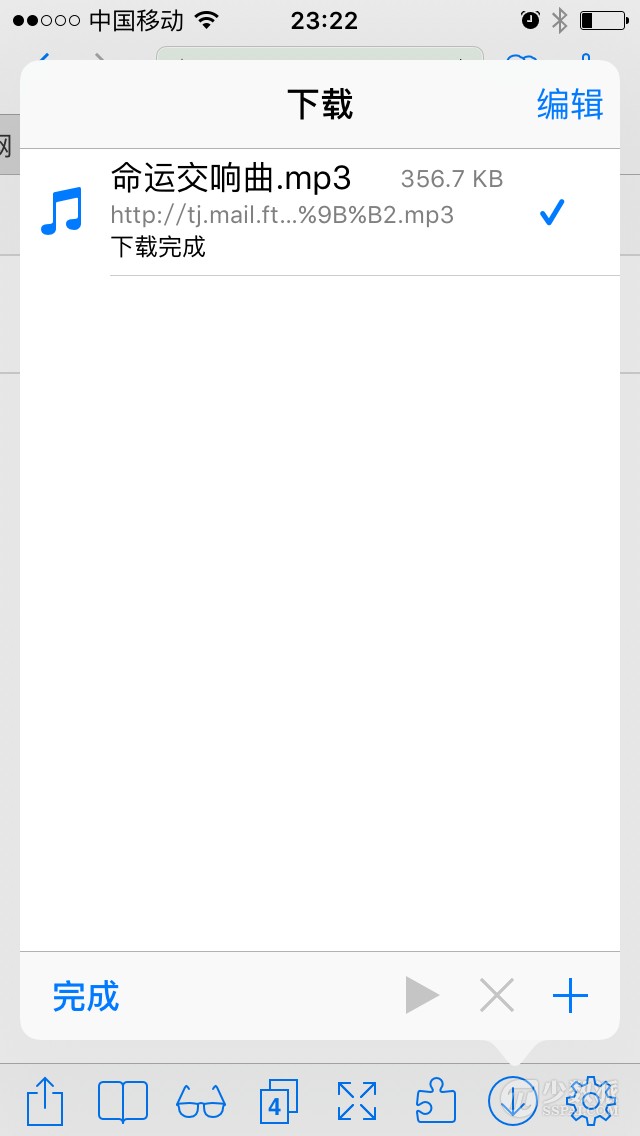Open the bookmarks book icon
The image size is (640, 1136).
pos(123,1101)
